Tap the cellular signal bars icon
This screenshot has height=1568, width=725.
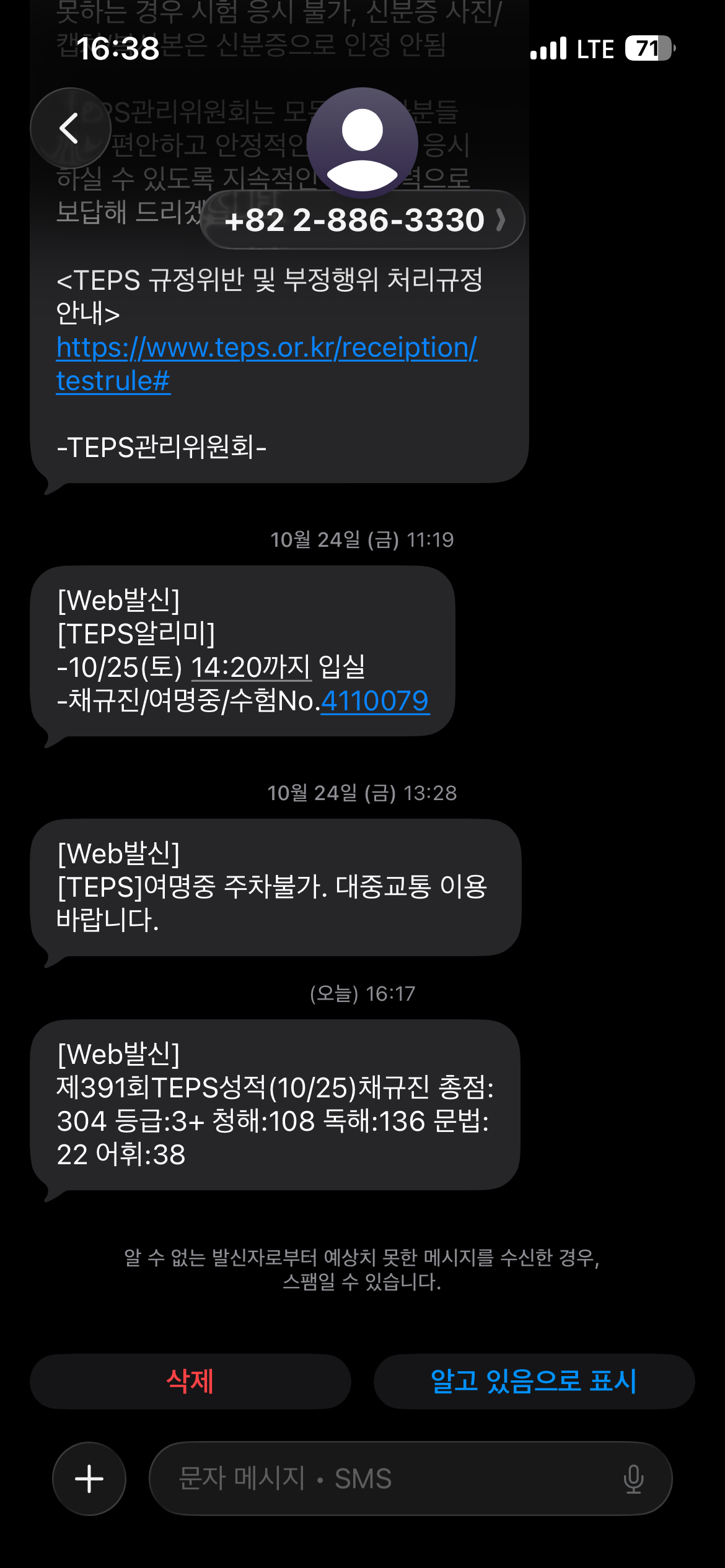click(547, 48)
